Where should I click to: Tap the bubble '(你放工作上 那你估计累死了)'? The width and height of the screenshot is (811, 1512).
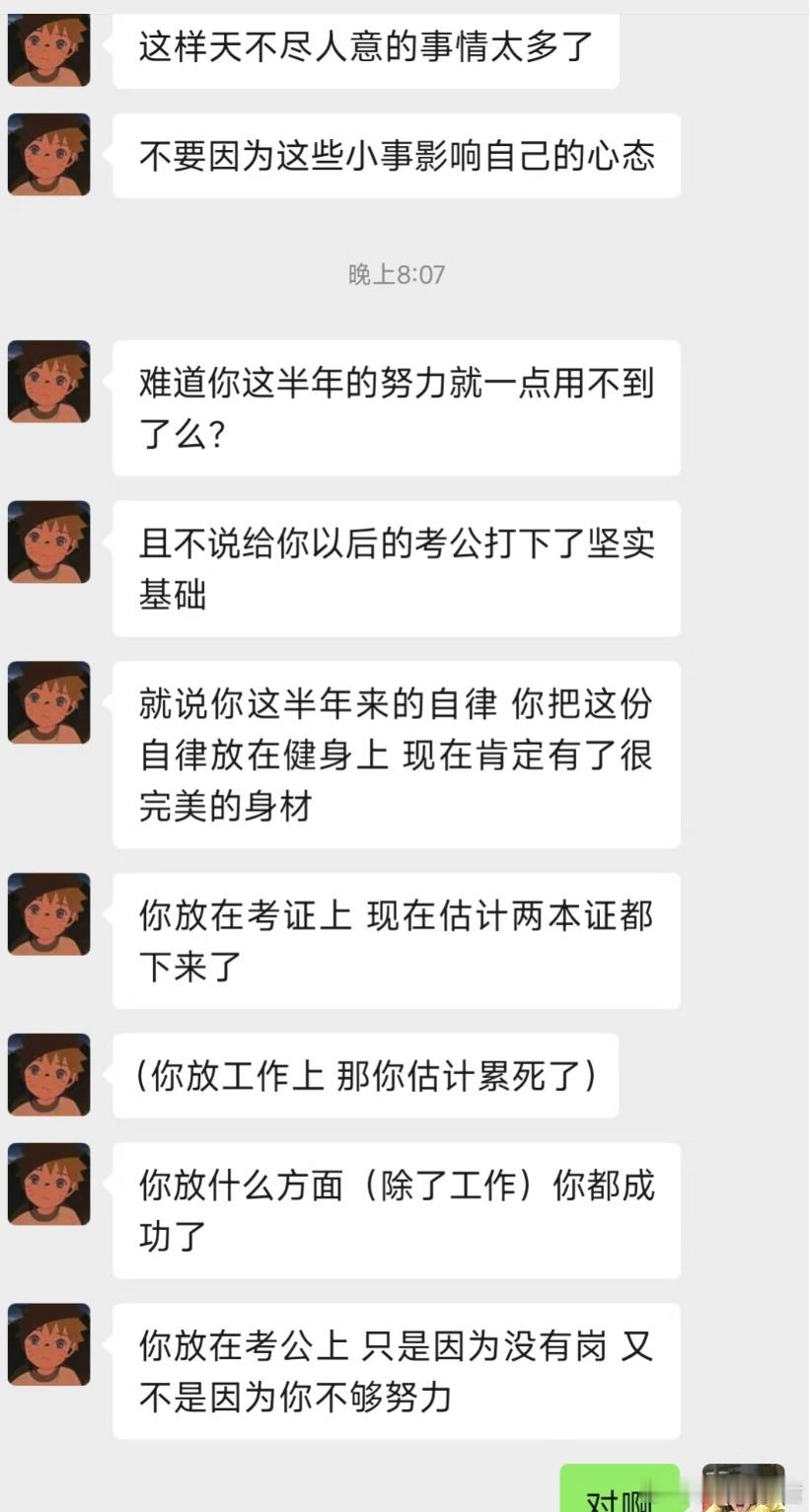pyautogui.click(x=365, y=1075)
